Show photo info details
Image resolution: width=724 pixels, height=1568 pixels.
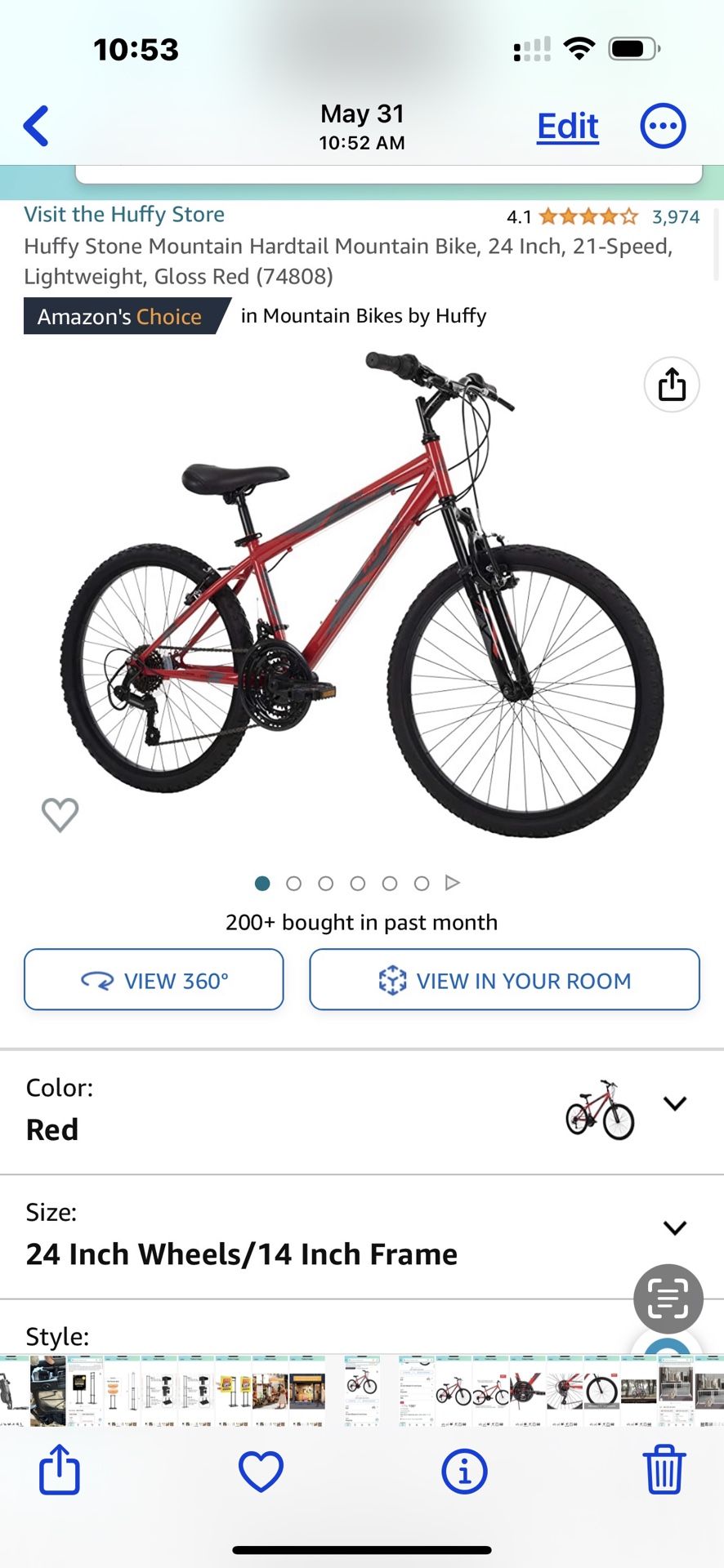[x=464, y=1472]
